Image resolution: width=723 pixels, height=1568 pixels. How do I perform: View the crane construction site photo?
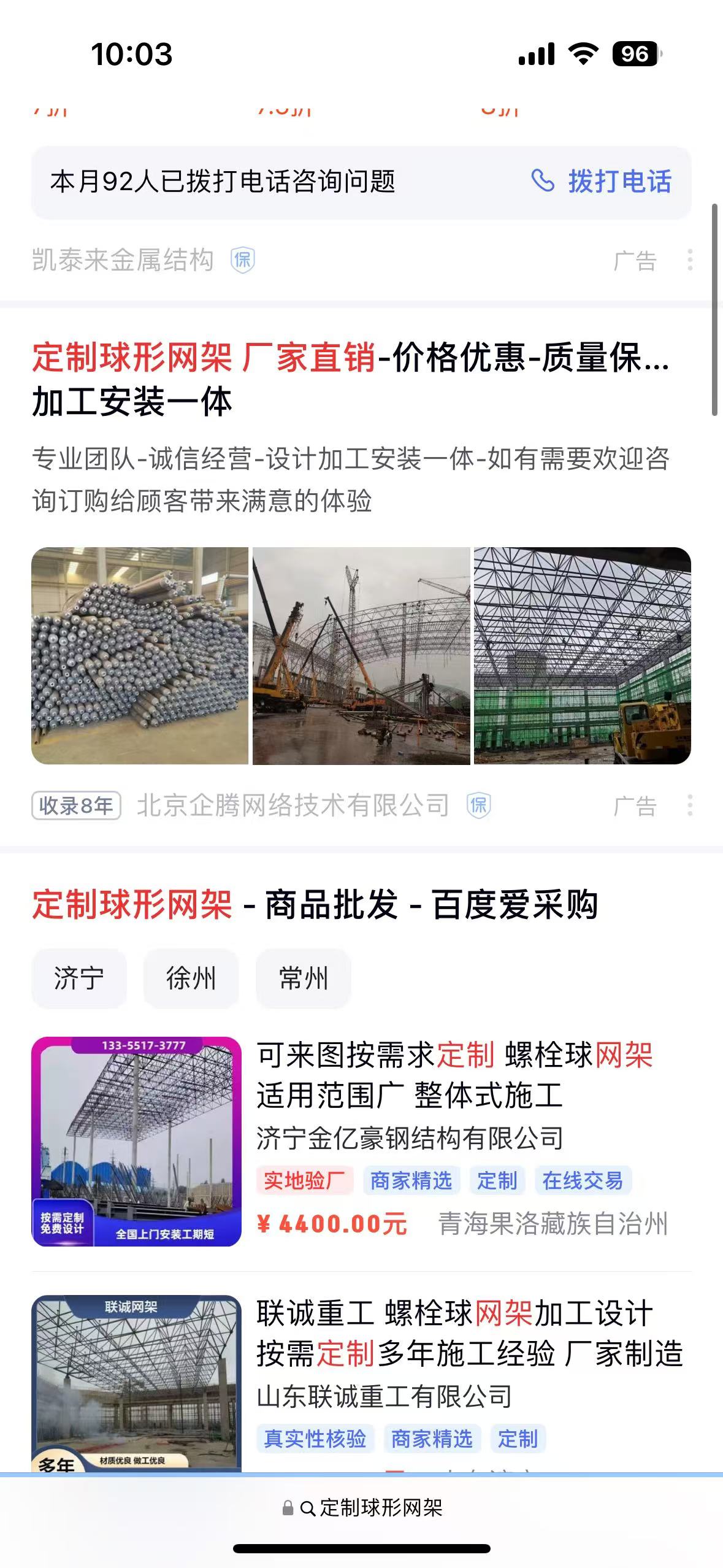(x=361, y=655)
